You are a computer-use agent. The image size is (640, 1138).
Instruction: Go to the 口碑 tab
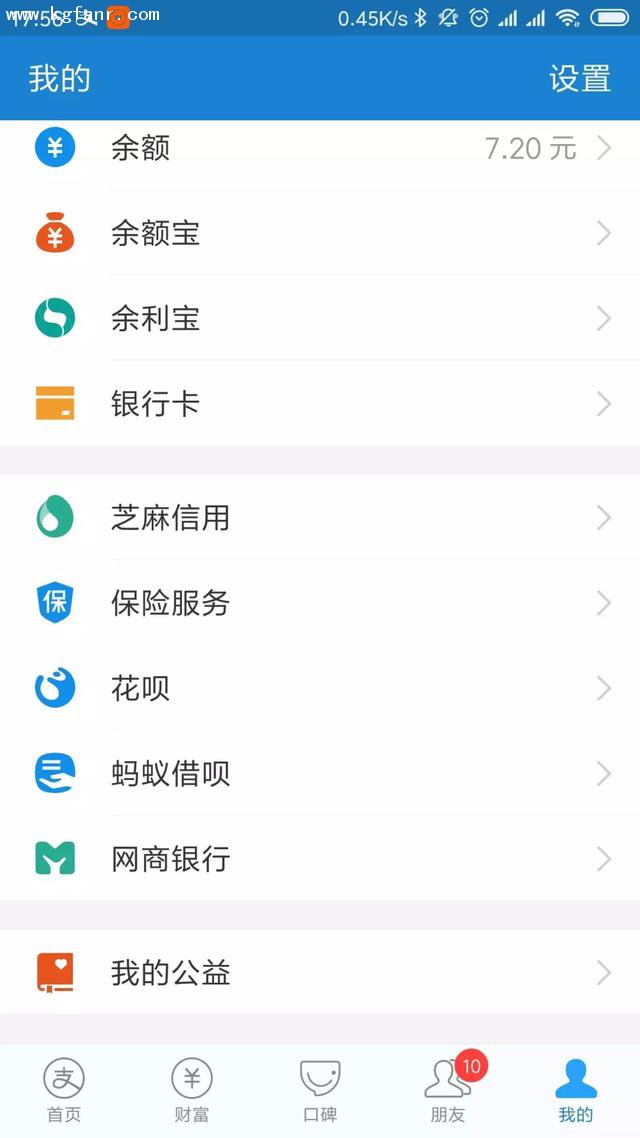tap(320, 1091)
